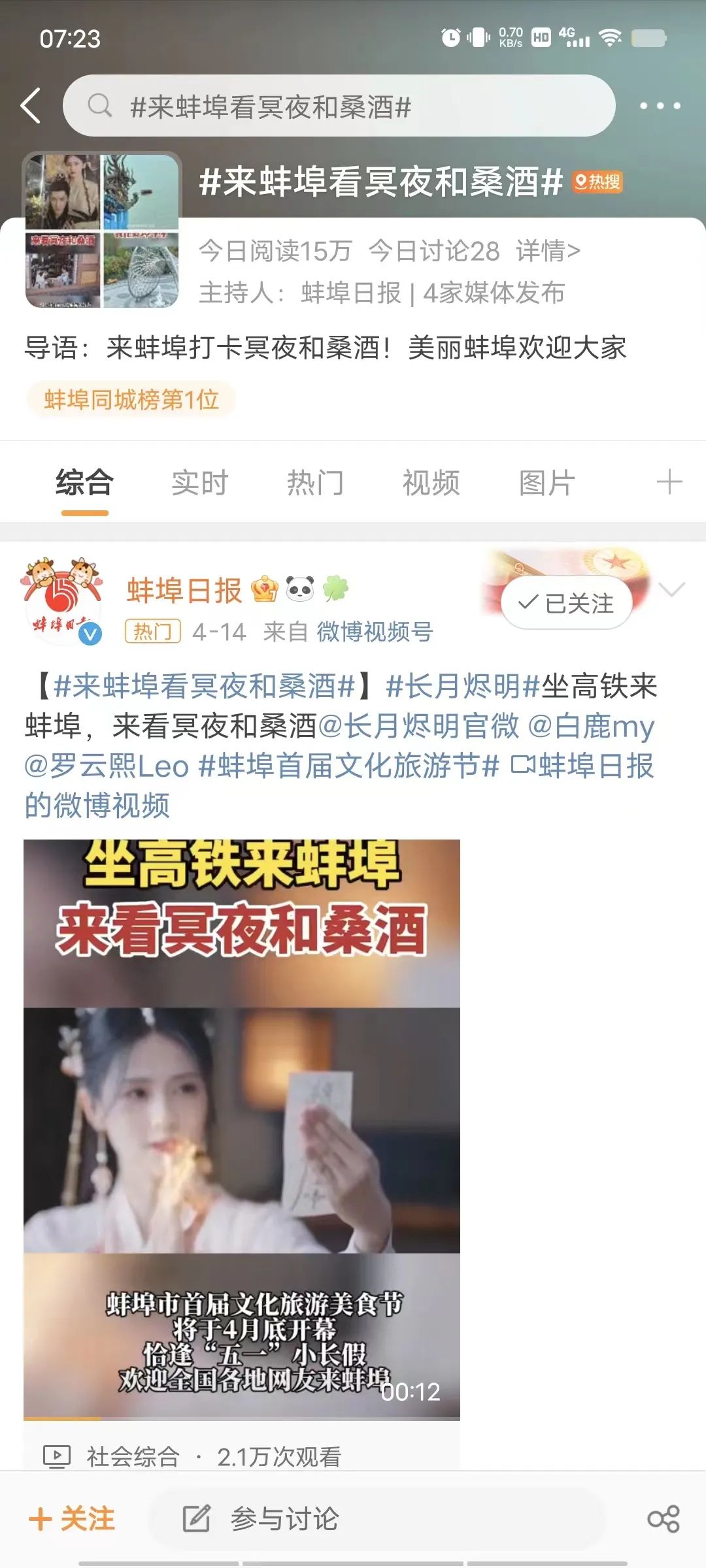Open the #蚌埠首届文化旅游节# hashtag
Image resolution: width=706 pixels, height=1568 pixels.
348,766
